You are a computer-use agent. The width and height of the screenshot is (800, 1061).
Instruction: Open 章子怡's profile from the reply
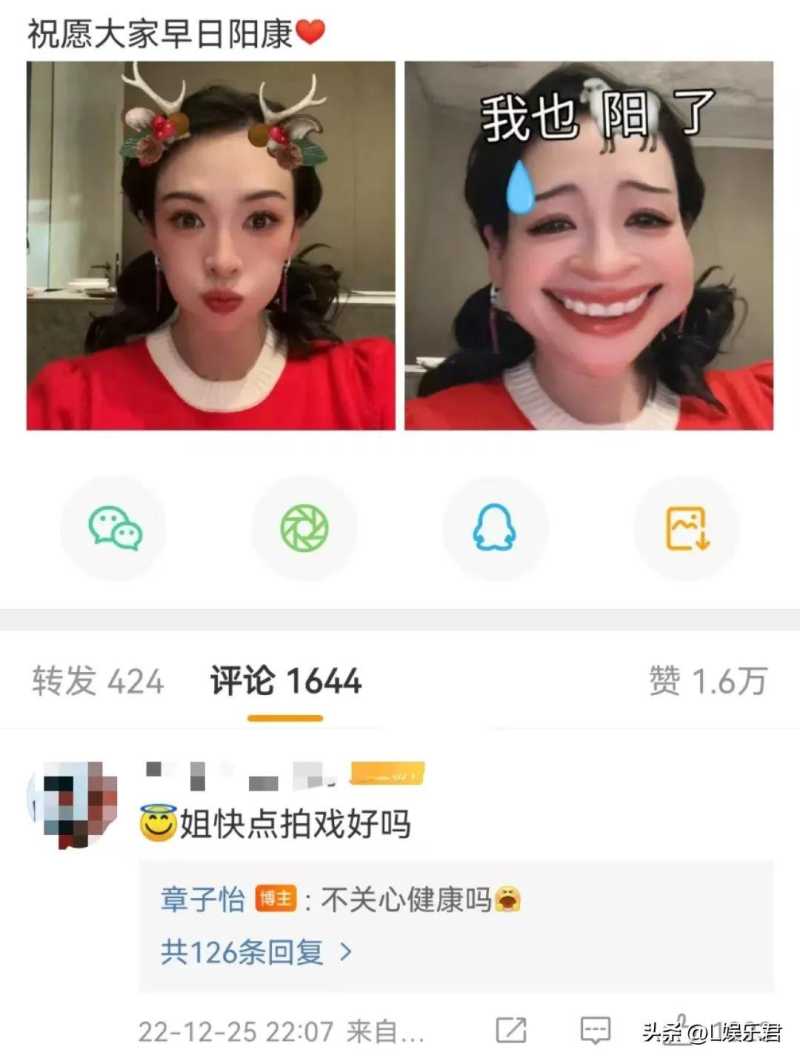(203, 899)
